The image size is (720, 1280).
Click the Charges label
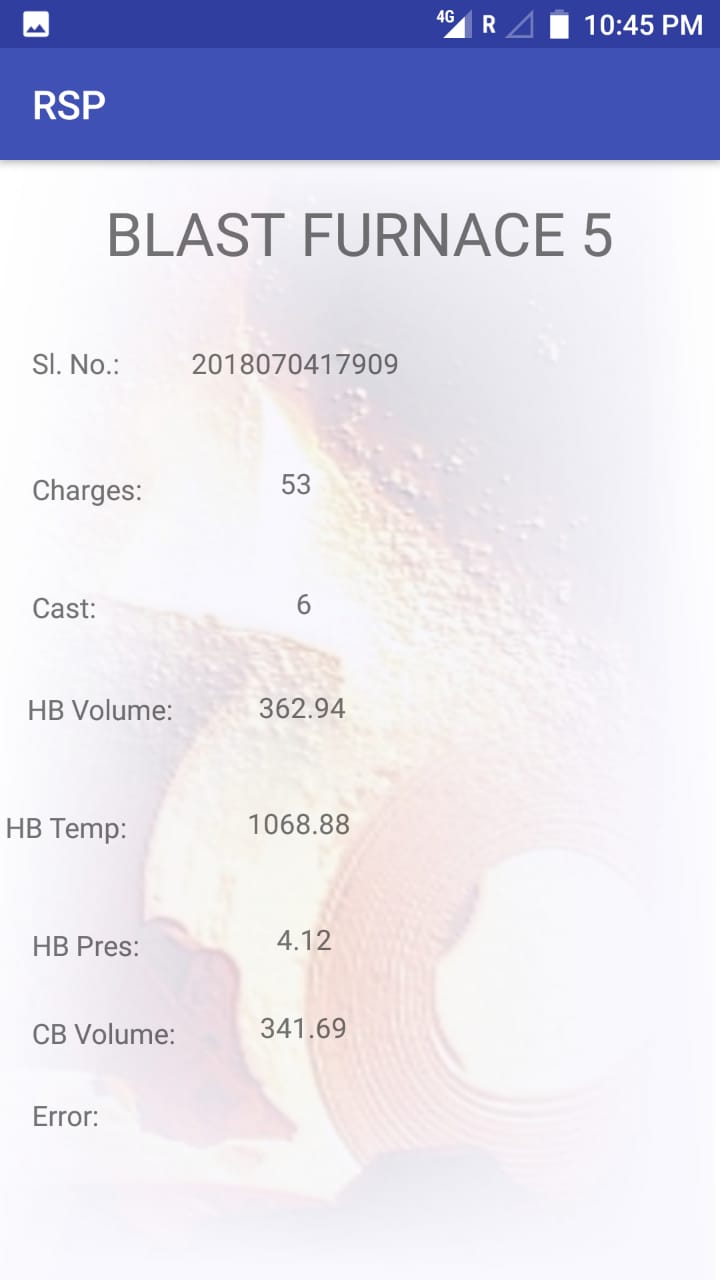coord(86,490)
